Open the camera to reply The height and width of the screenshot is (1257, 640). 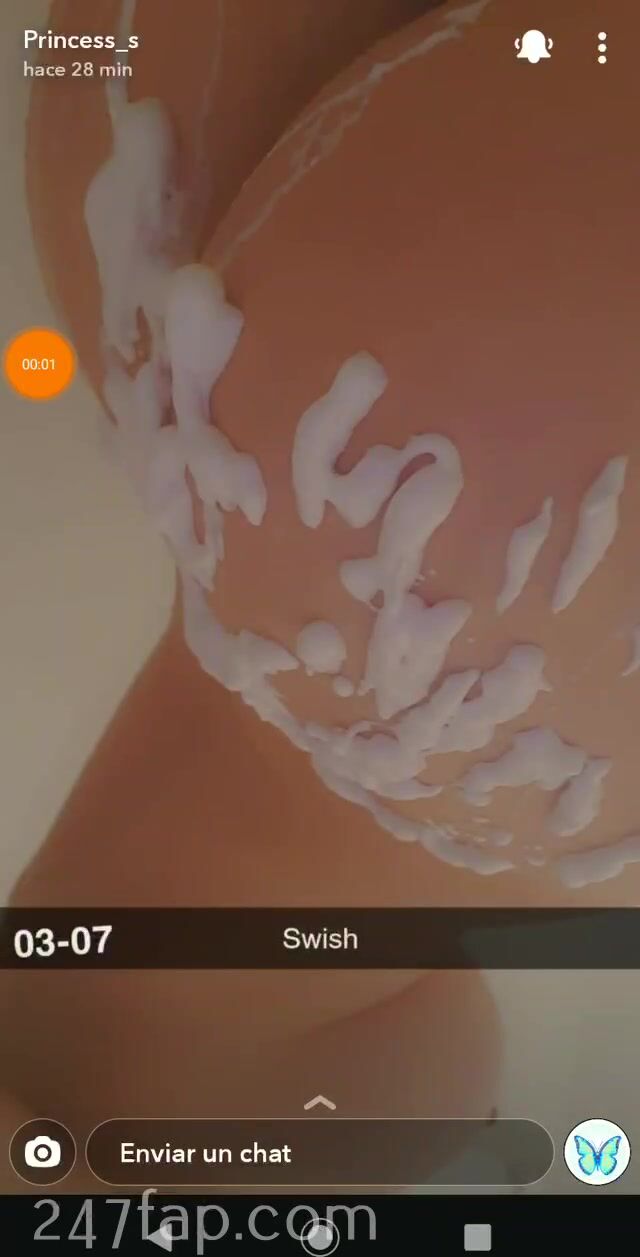point(43,1153)
